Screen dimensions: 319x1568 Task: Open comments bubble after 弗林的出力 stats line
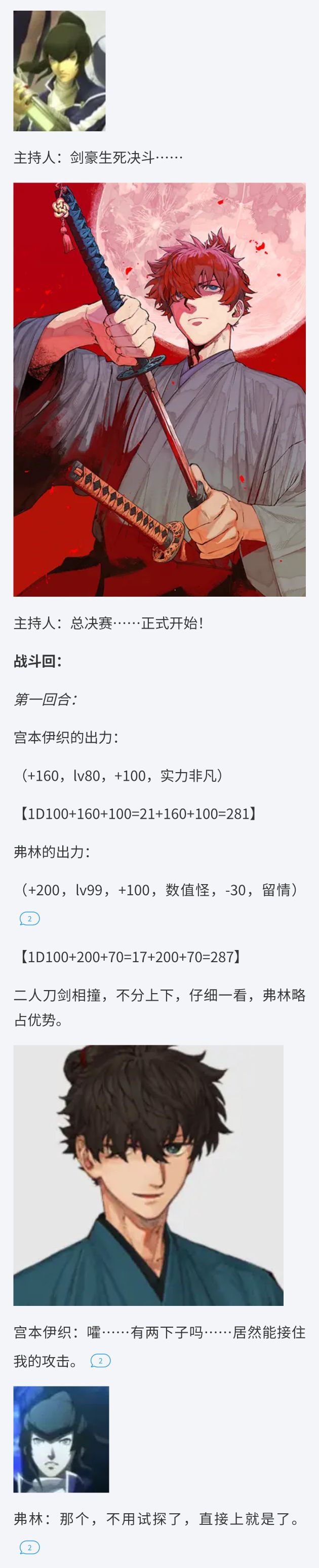click(x=30, y=919)
